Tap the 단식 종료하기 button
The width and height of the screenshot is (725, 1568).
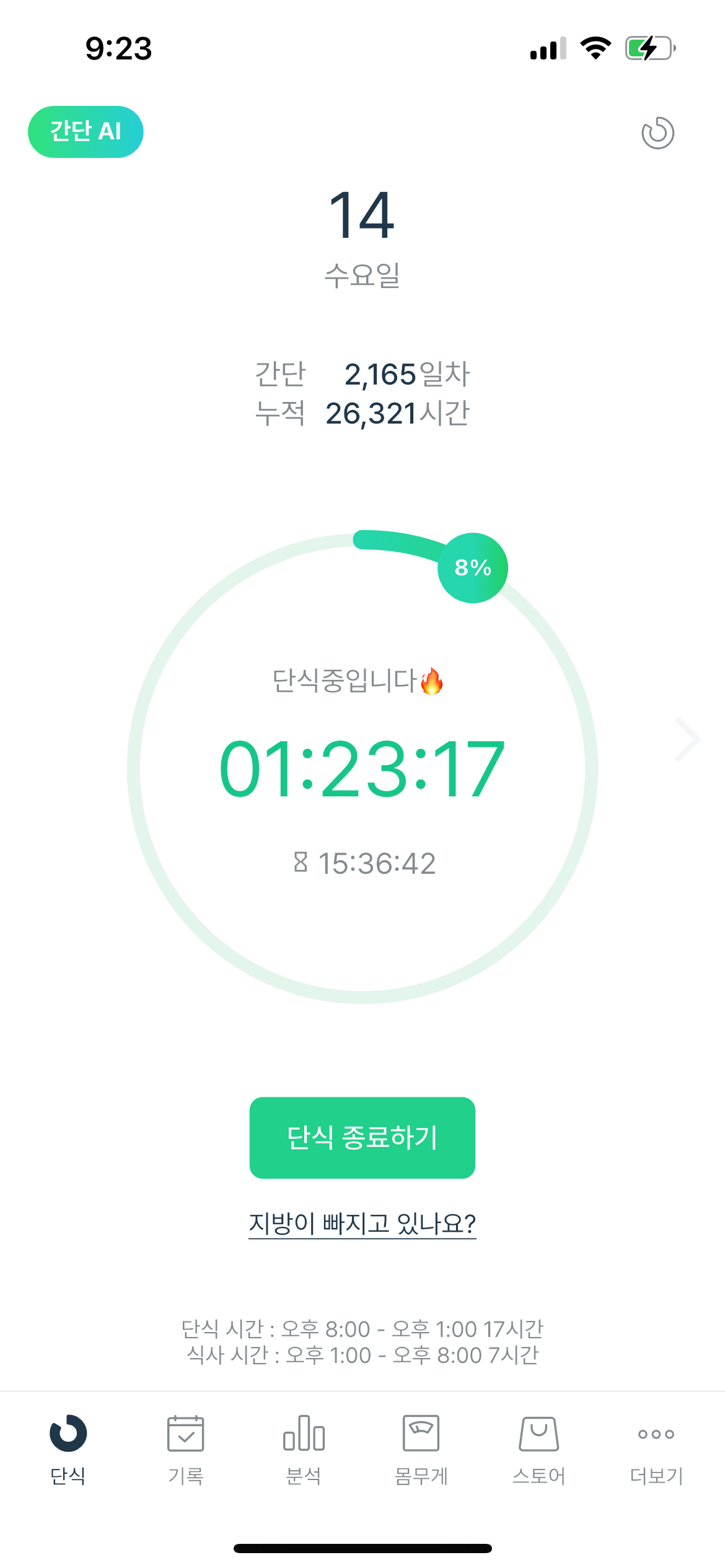tap(362, 1138)
